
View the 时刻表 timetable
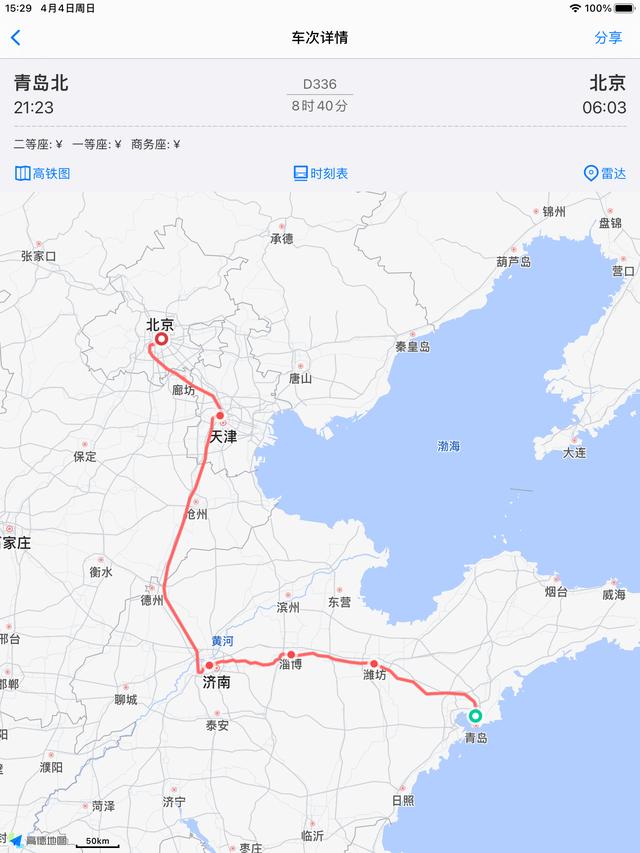320,173
